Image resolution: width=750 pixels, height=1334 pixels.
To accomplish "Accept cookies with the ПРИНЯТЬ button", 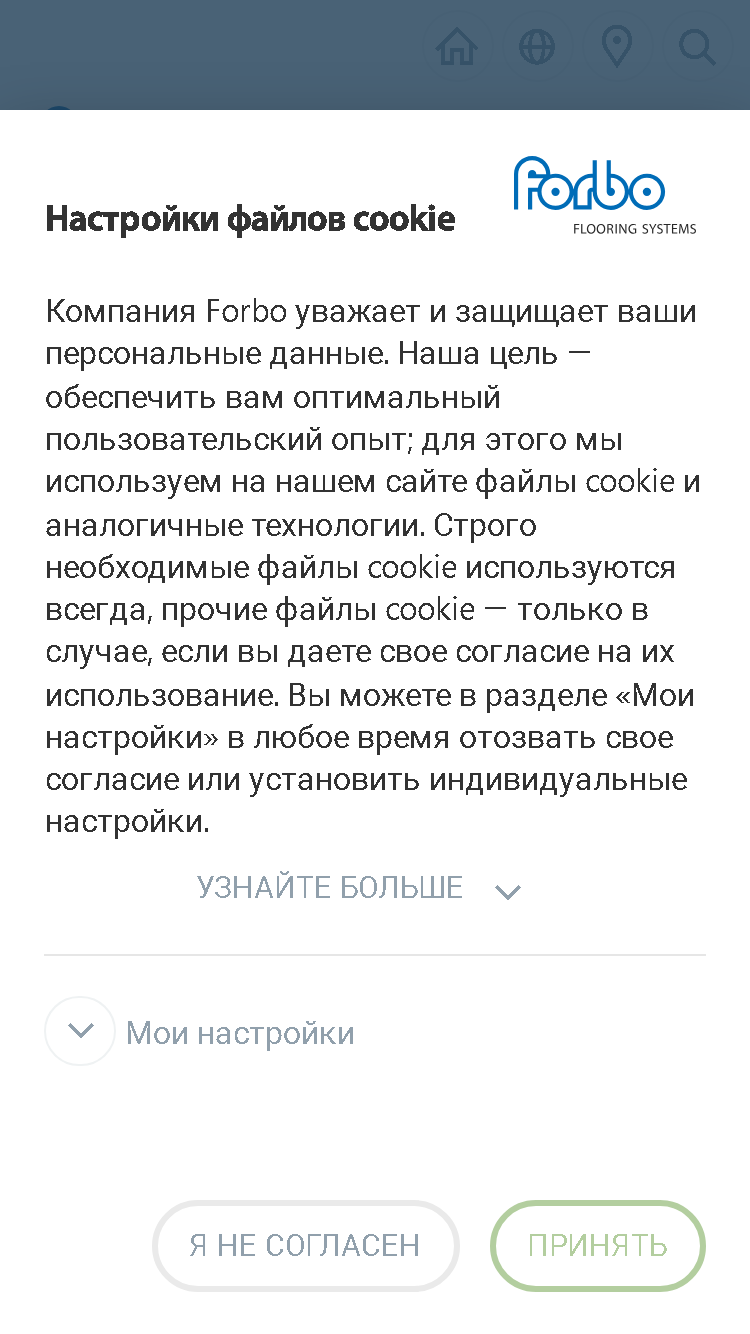I will [598, 1246].
